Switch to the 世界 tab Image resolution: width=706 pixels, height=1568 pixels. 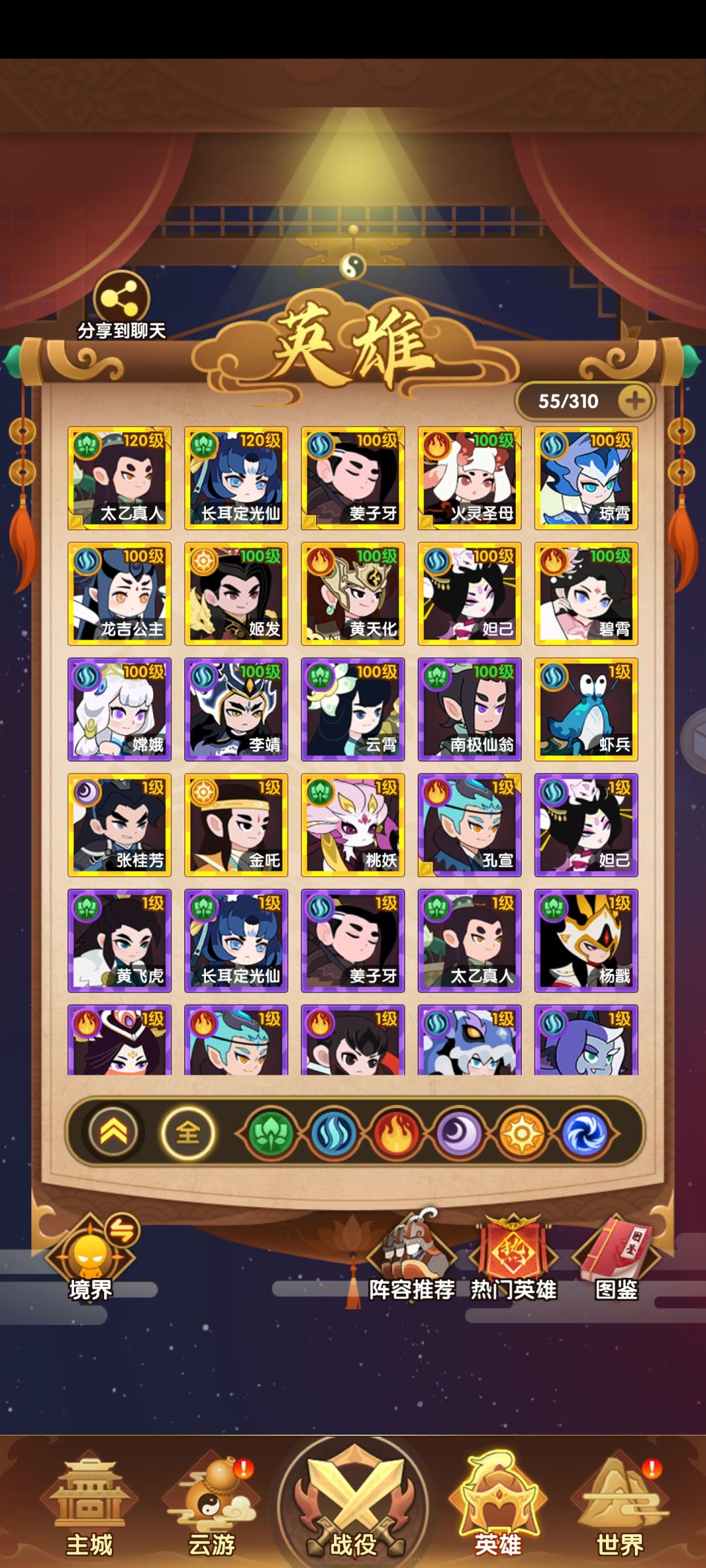(620, 1505)
